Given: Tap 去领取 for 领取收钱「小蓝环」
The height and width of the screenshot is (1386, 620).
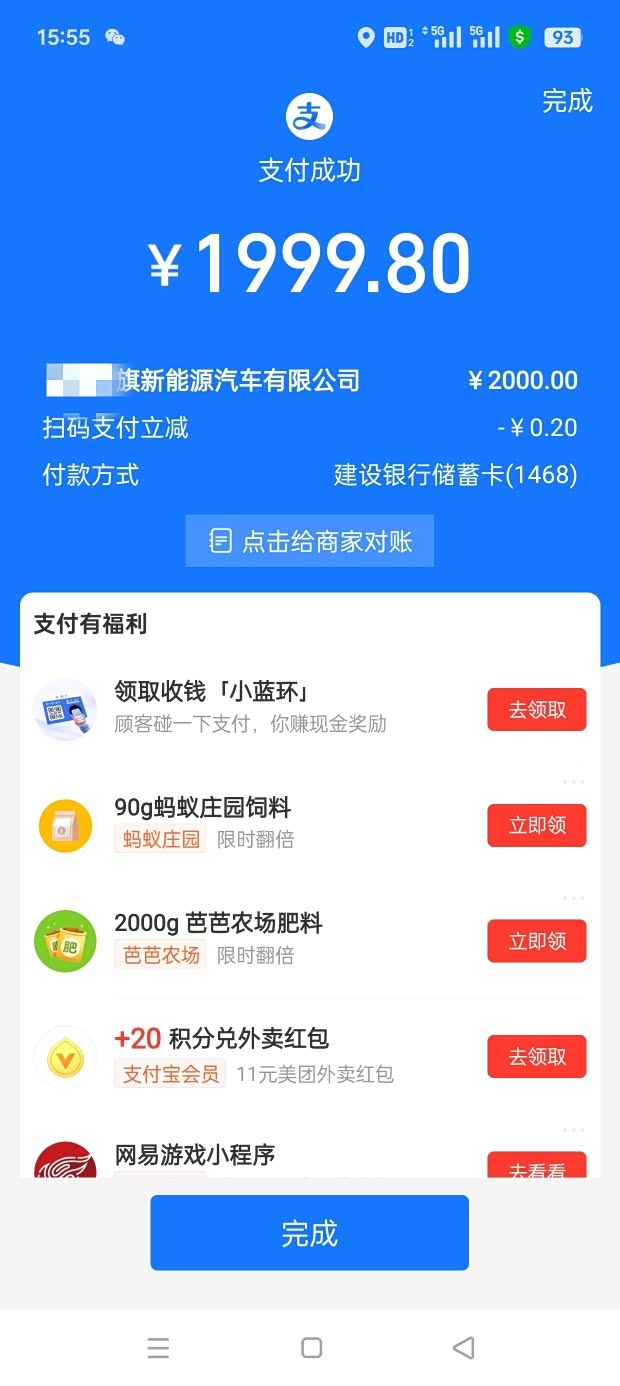Looking at the screenshot, I should [537, 710].
